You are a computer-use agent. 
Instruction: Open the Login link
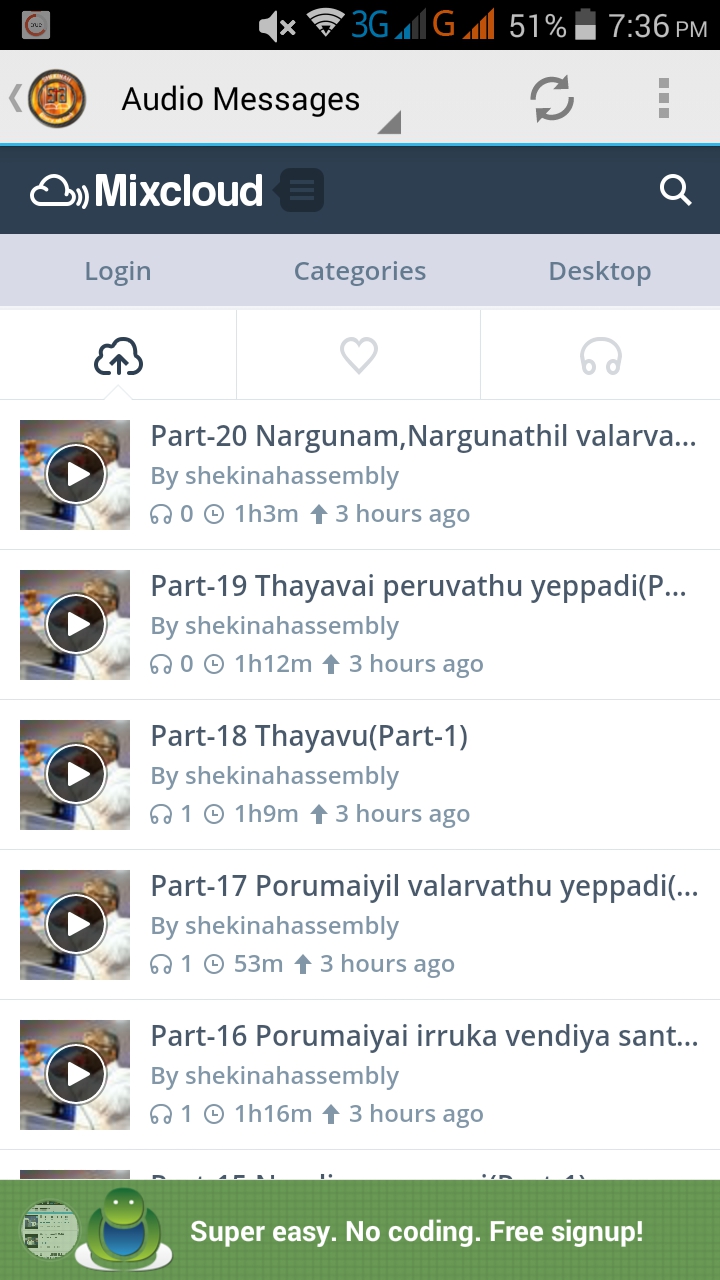[118, 271]
